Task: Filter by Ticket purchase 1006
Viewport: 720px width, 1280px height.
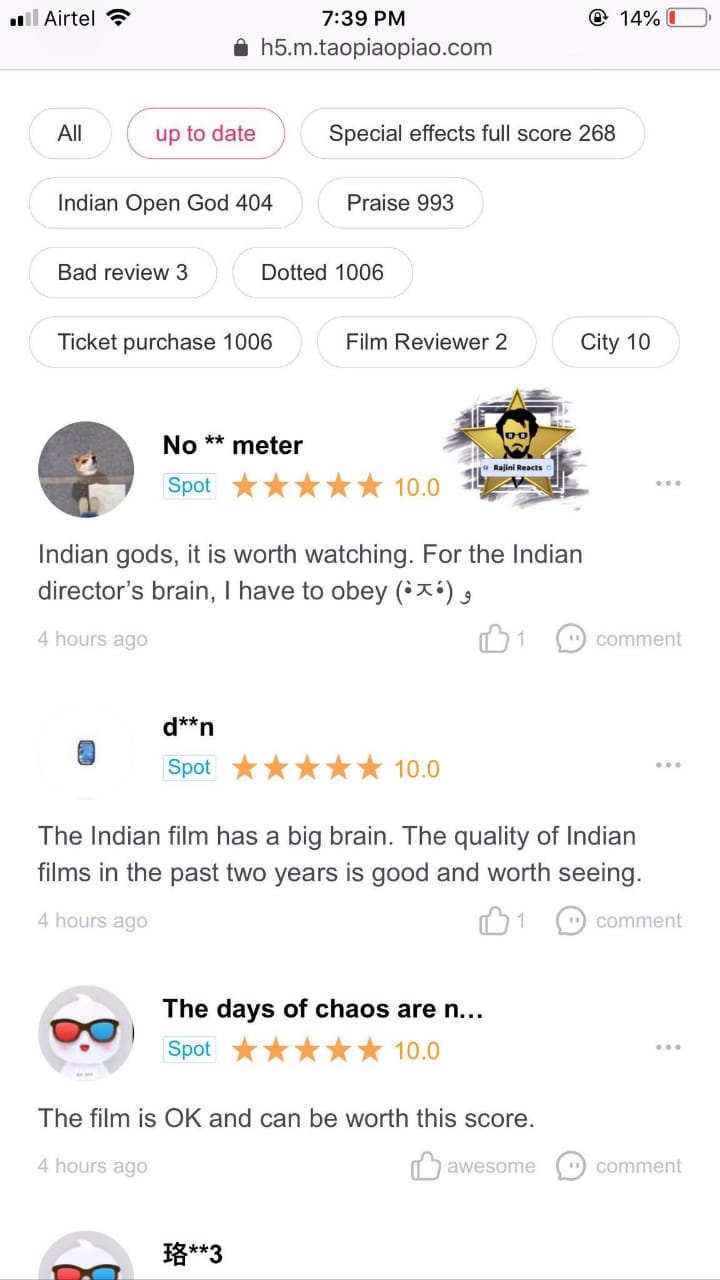Action: [165, 342]
